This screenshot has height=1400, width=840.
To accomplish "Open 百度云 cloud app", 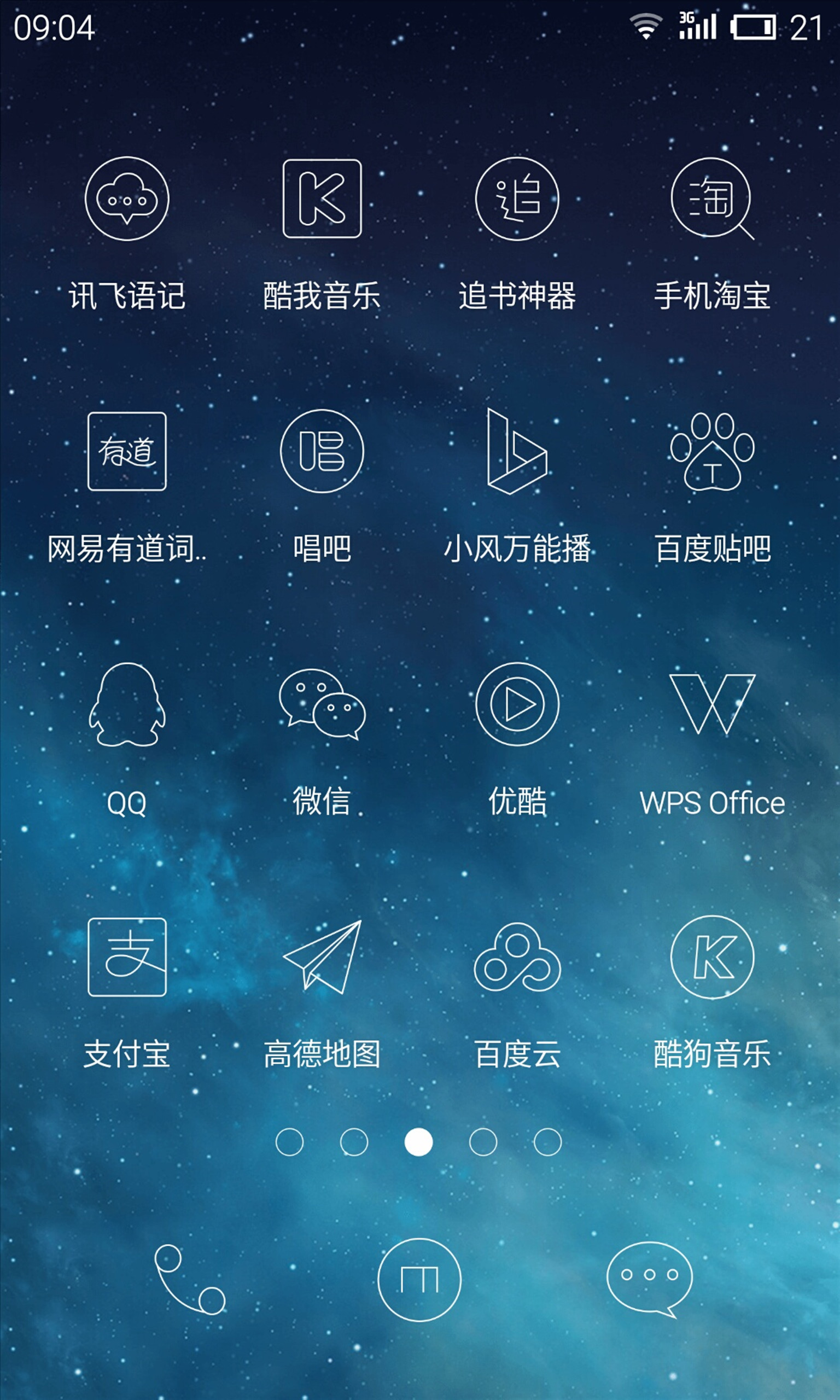I will pos(517,957).
